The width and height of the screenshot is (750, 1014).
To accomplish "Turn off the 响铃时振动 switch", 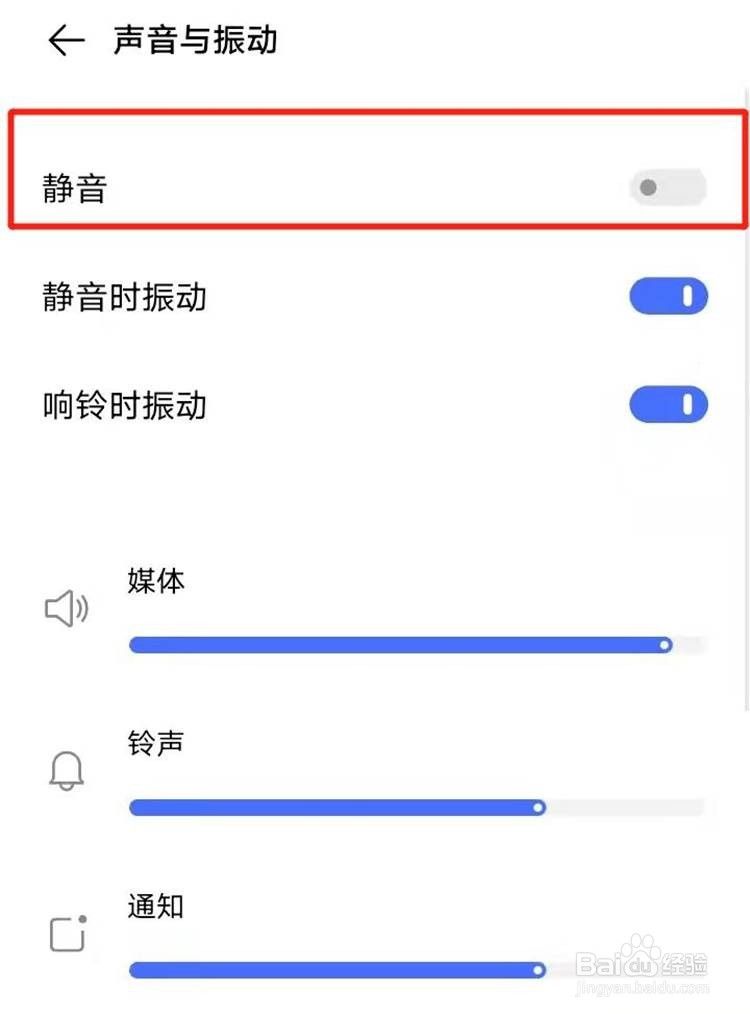I will (667, 404).
